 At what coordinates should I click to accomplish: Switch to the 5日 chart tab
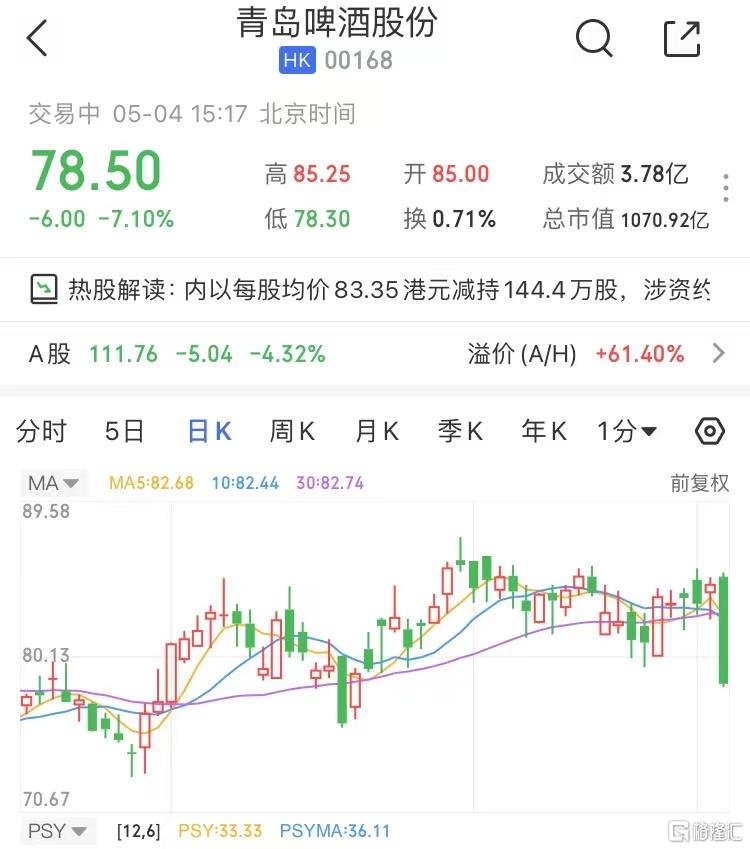(125, 431)
